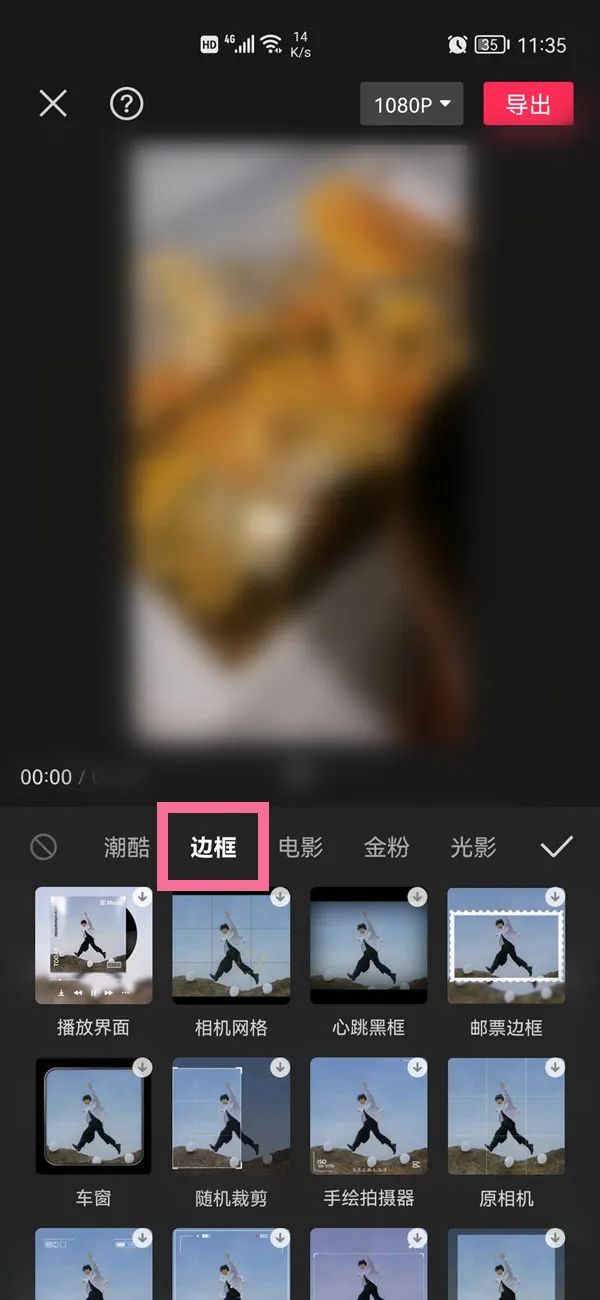Select the 边框 effects tab
The height and width of the screenshot is (1300, 600).
(213, 848)
